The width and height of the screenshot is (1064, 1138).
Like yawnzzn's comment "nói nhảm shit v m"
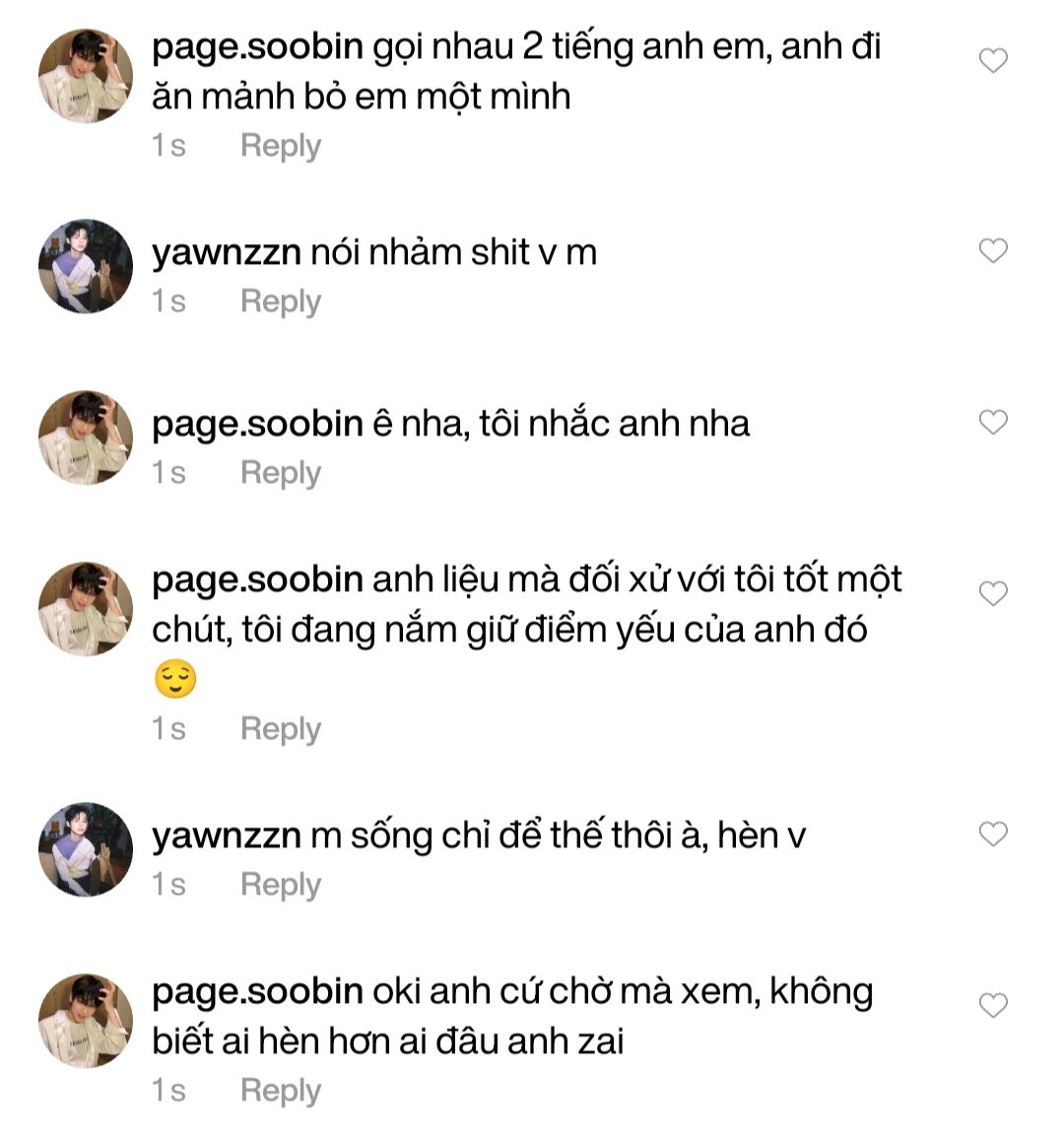point(993,251)
